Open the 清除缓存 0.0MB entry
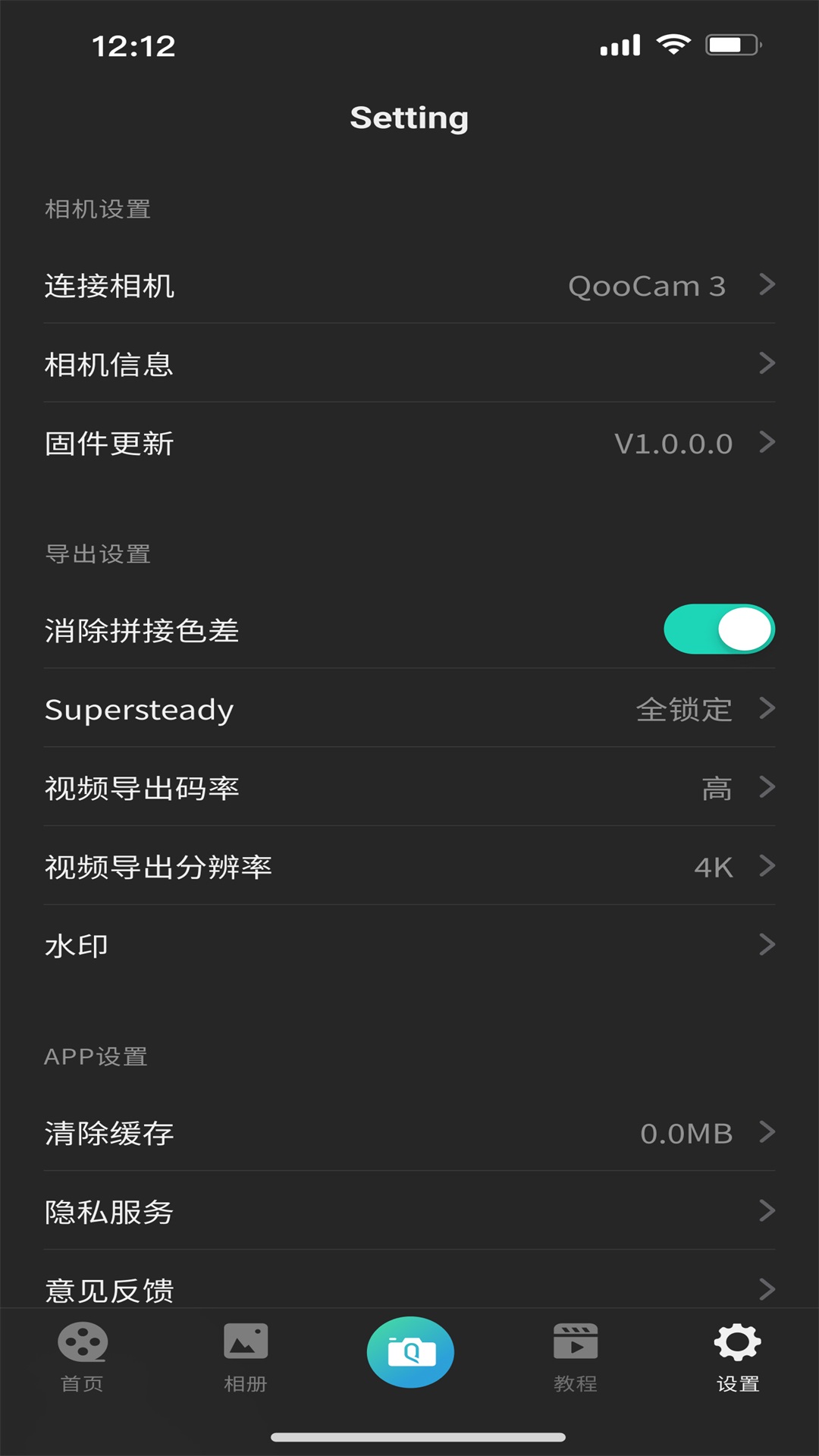Screen dimensions: 819x1456 [409, 1134]
